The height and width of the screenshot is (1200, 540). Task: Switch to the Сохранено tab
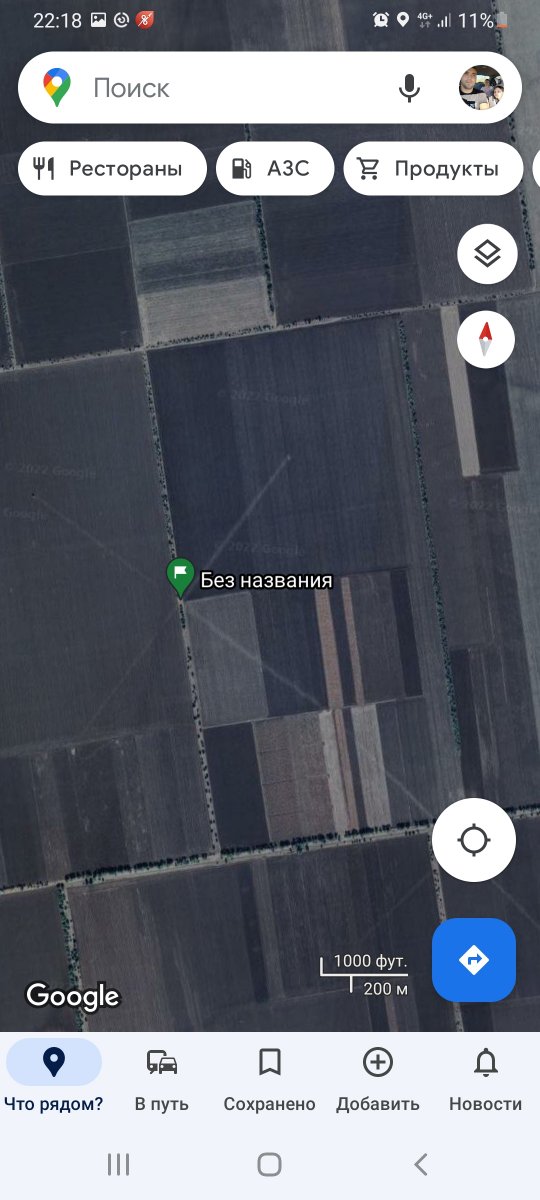(x=270, y=1076)
